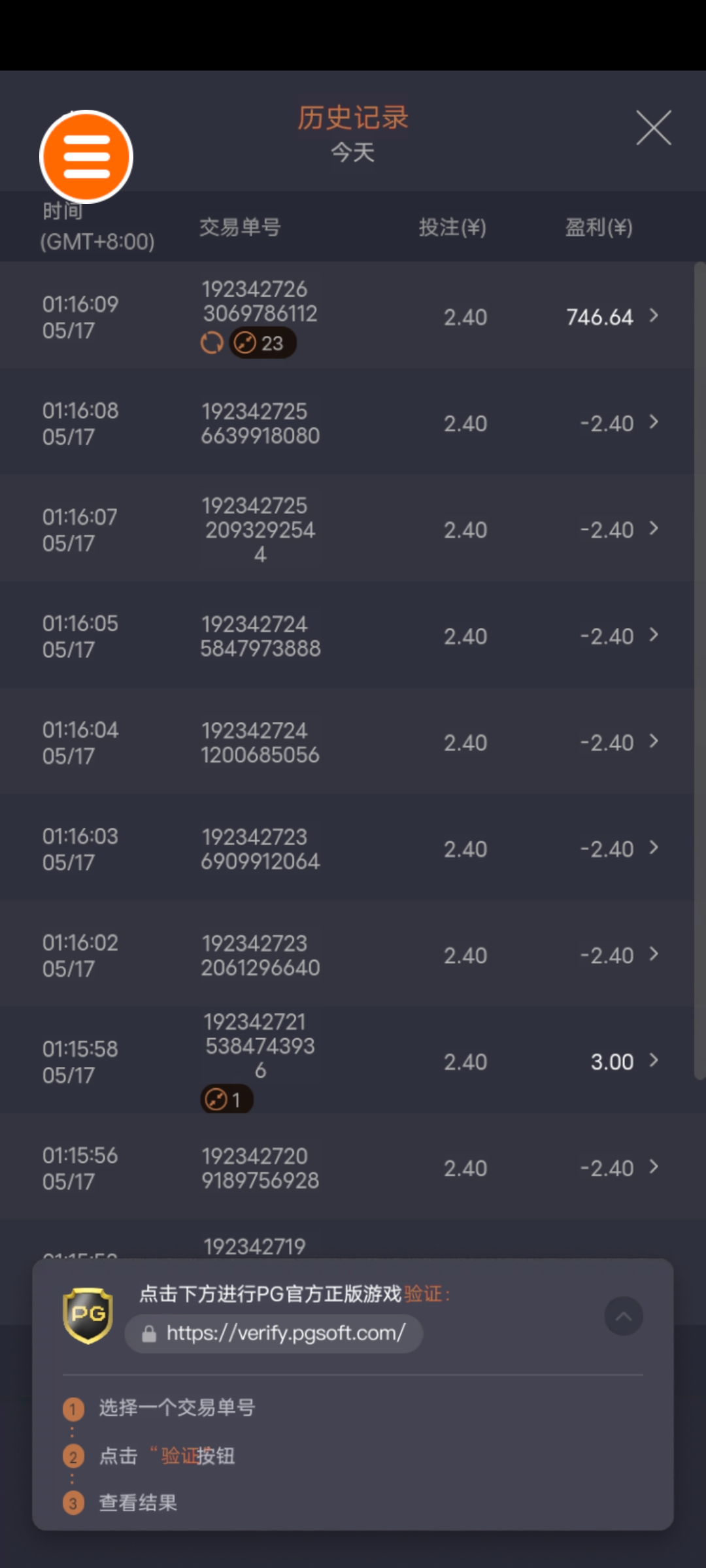Viewport: 706px width, 1568px height.
Task: View the 01:16:03 history entry
Action: [353, 849]
